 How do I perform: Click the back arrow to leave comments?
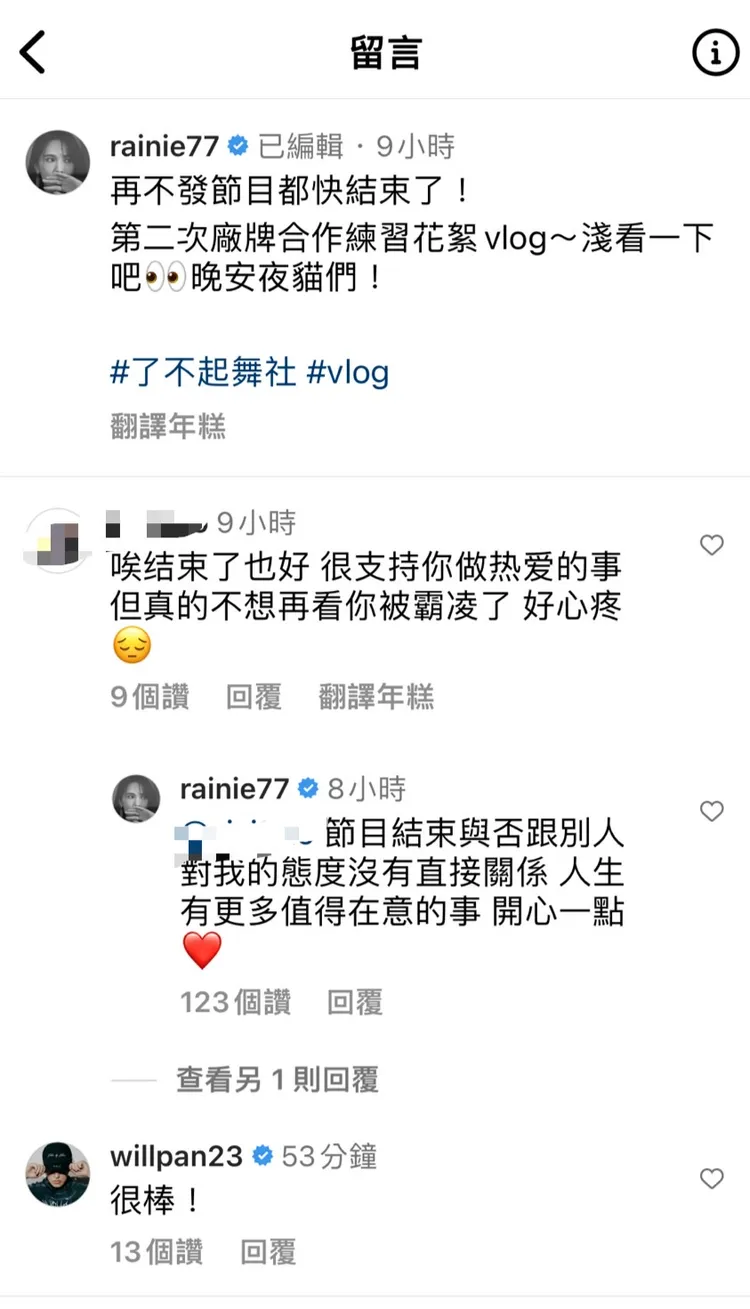pos(32,52)
